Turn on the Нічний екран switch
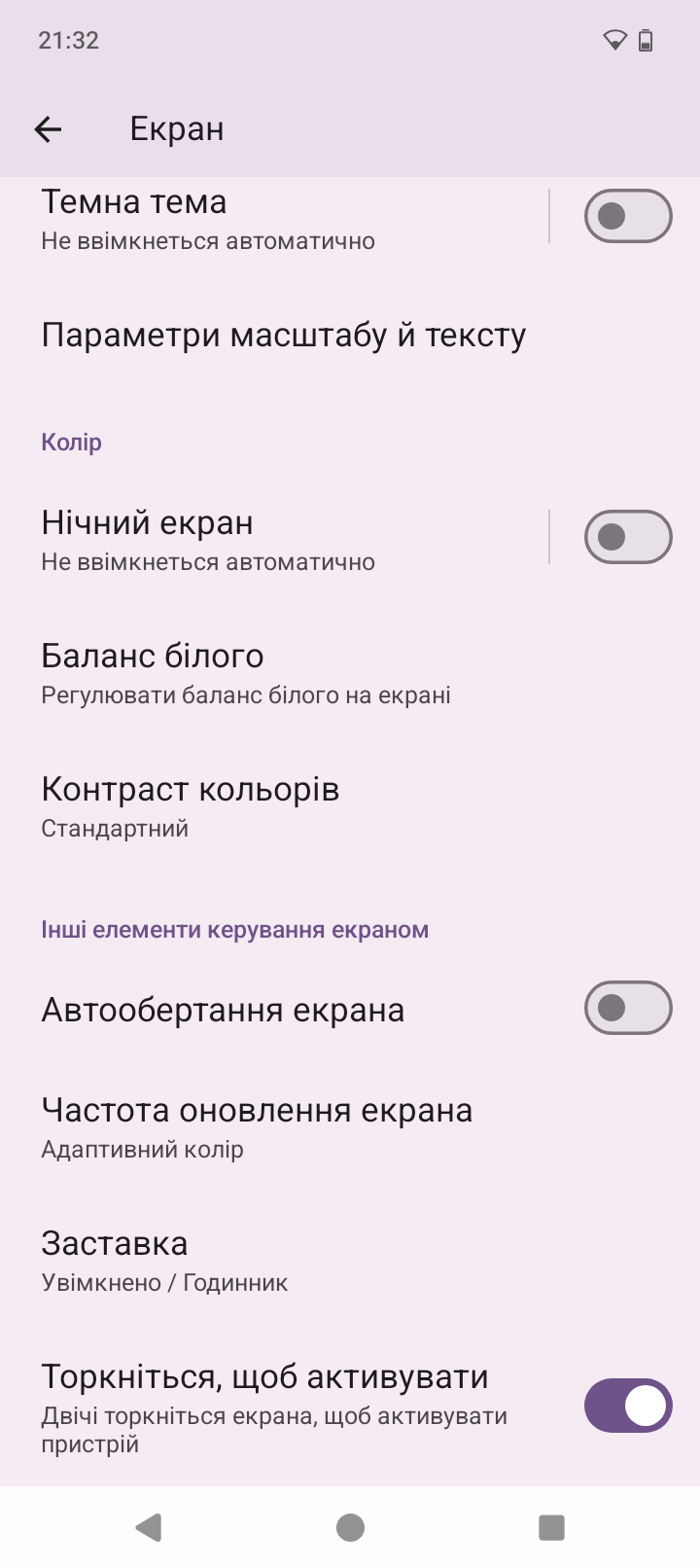 point(627,537)
